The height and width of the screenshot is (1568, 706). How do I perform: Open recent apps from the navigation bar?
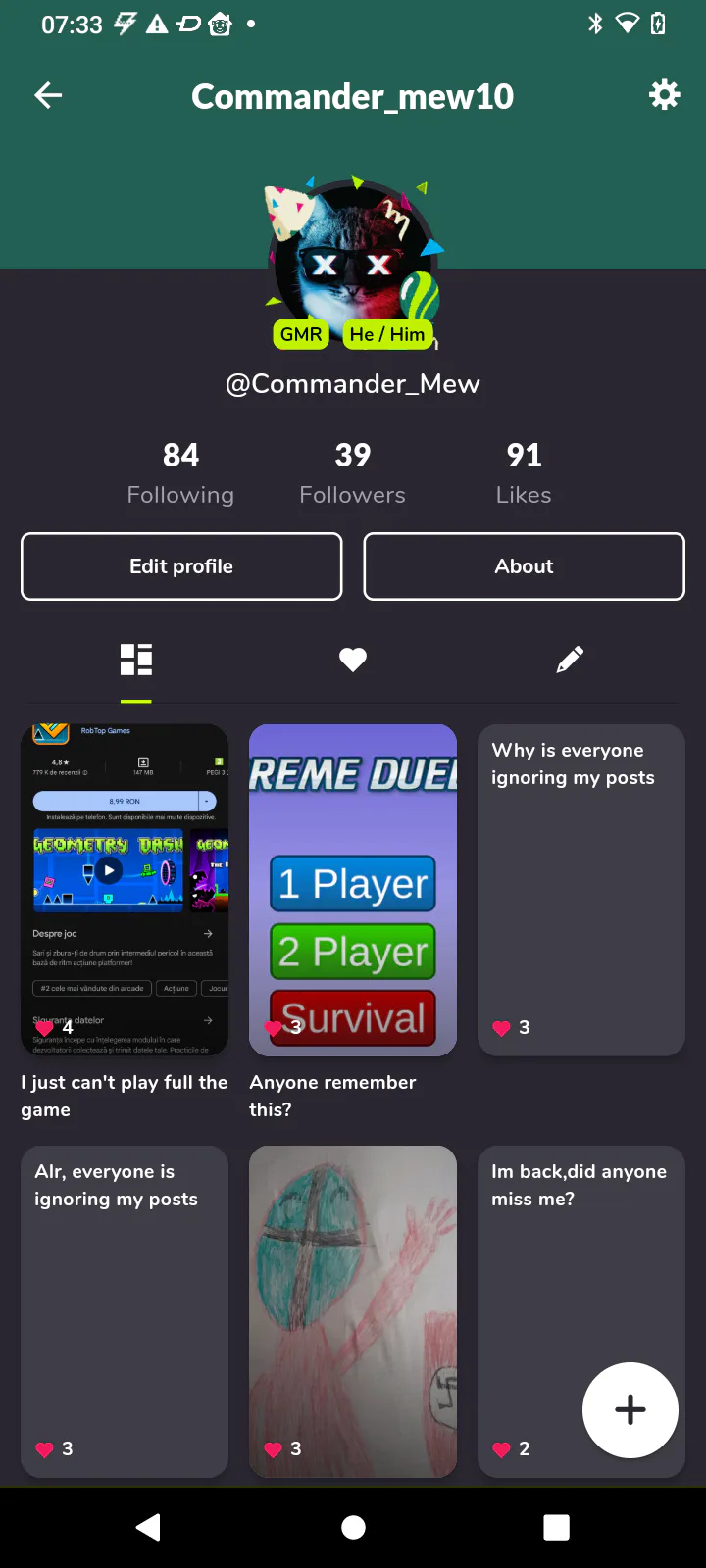click(556, 1527)
